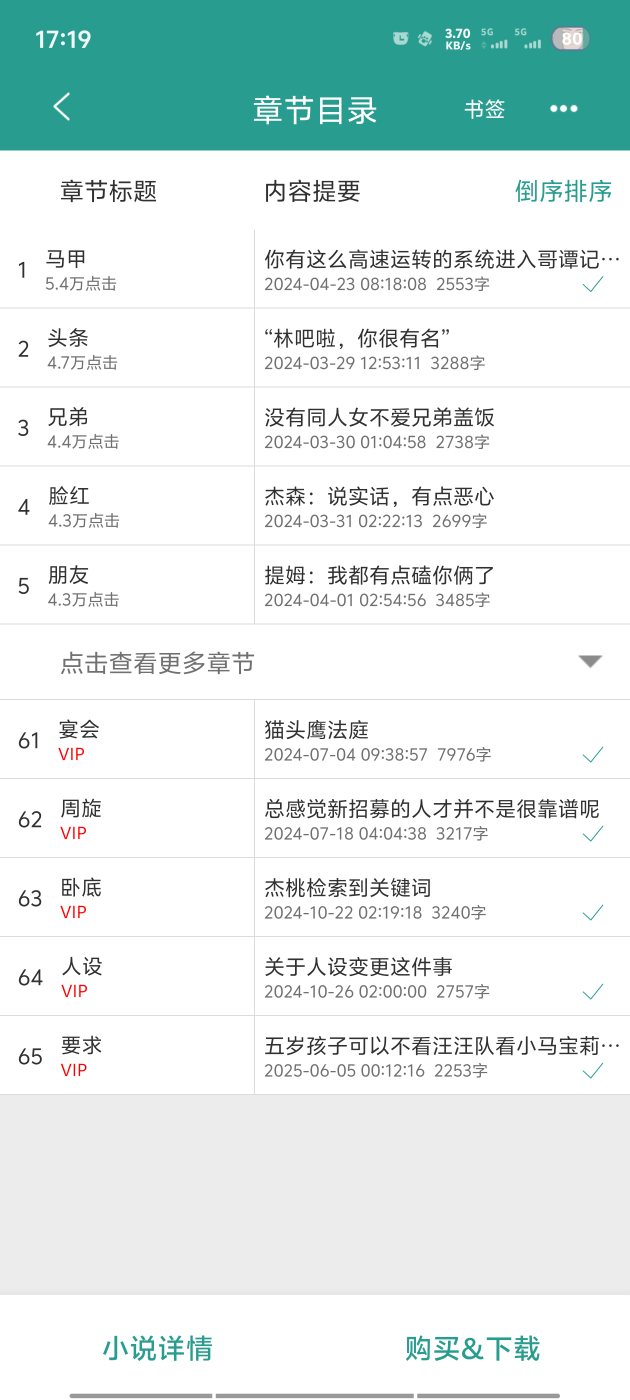Go back using the top arrow

coord(62,108)
